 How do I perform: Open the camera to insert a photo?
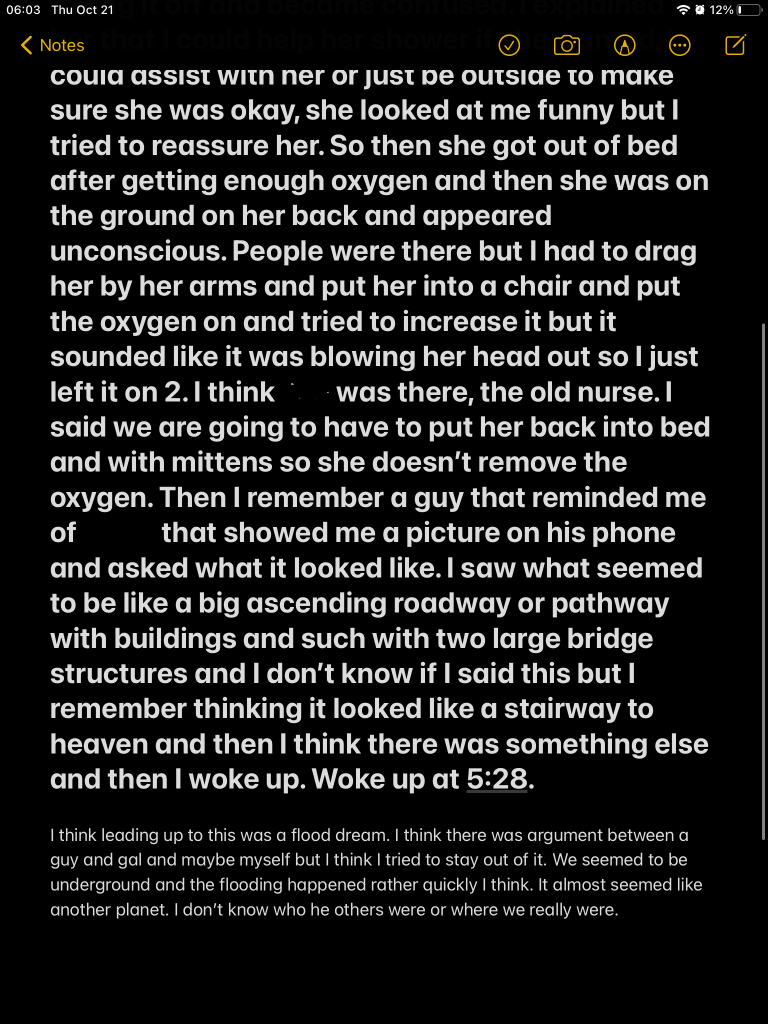567,45
